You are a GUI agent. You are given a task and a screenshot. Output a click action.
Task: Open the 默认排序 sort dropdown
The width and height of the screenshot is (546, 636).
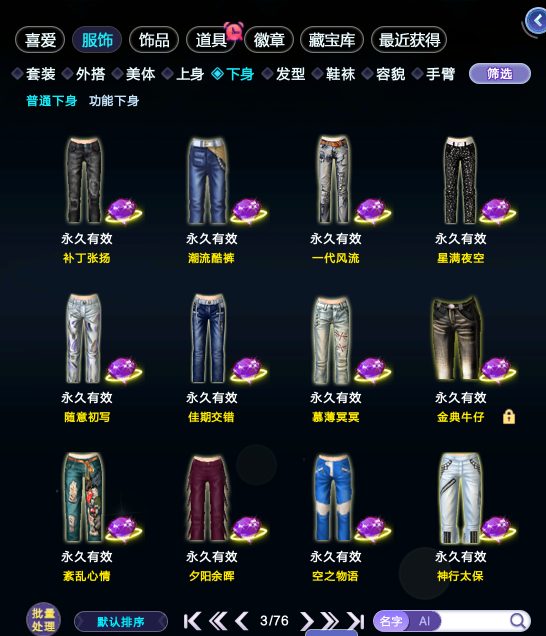tap(121, 621)
